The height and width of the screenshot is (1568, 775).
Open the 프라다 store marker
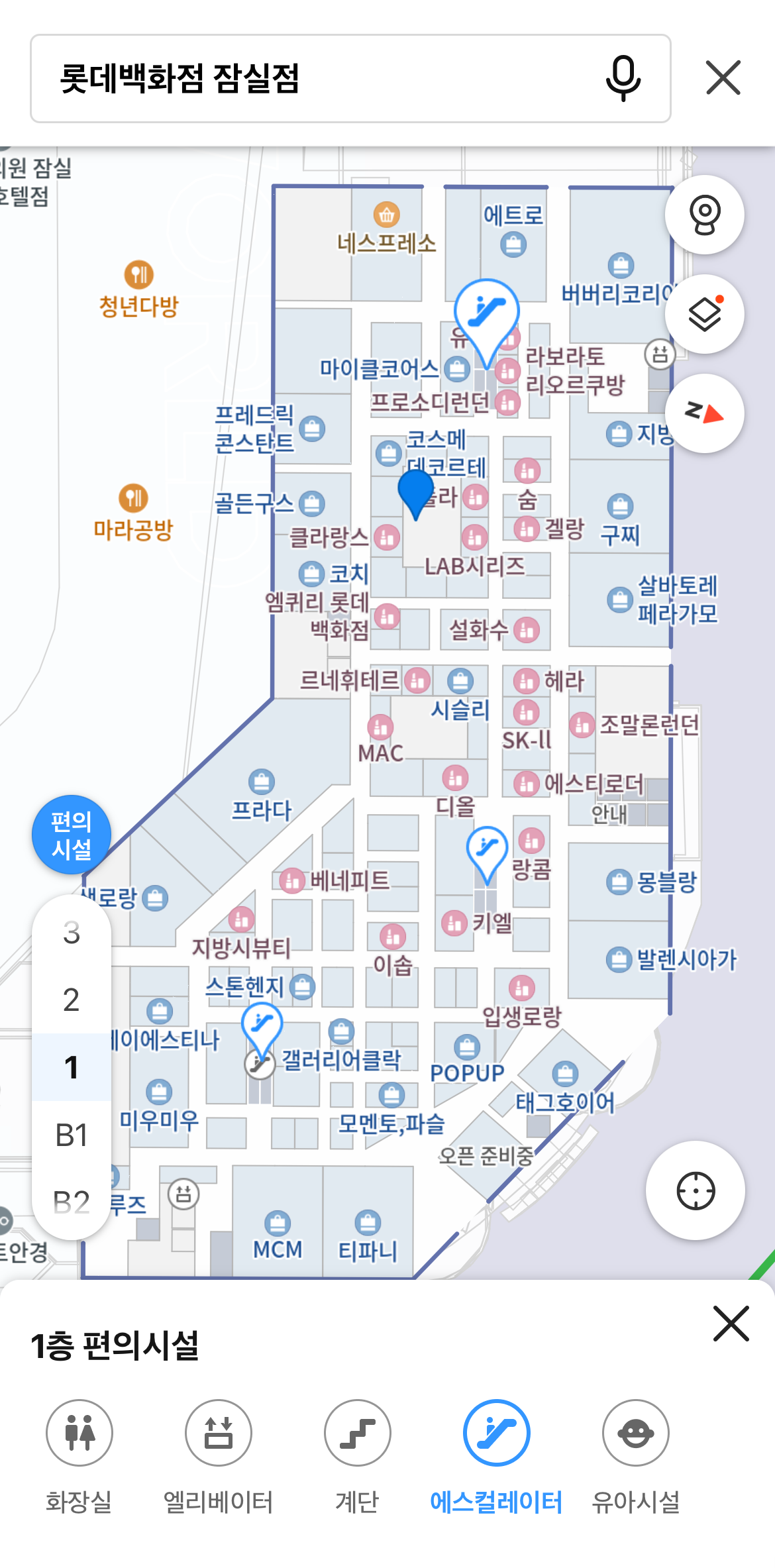click(262, 782)
